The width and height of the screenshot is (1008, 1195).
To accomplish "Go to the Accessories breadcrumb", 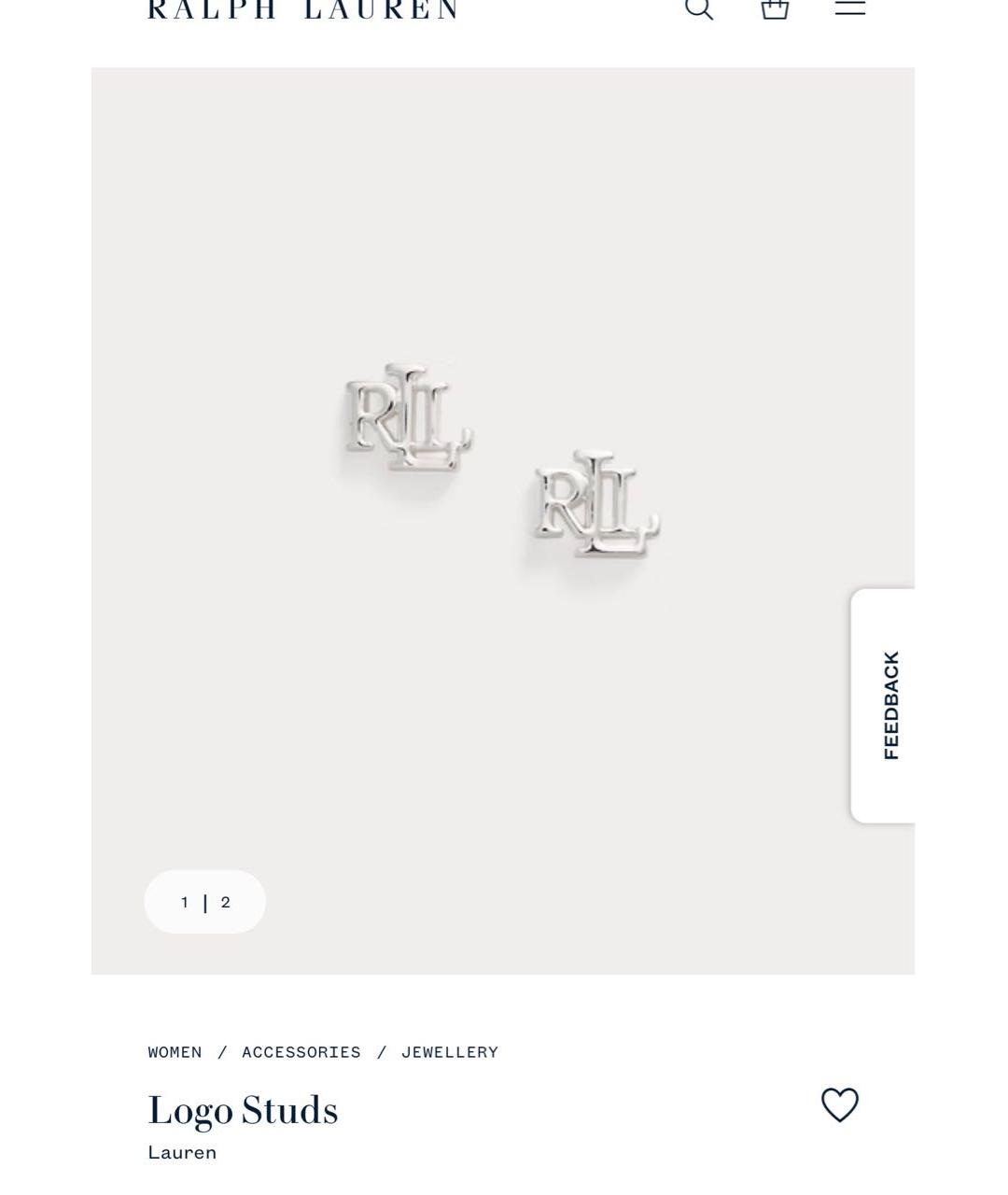I will tap(301, 1052).
